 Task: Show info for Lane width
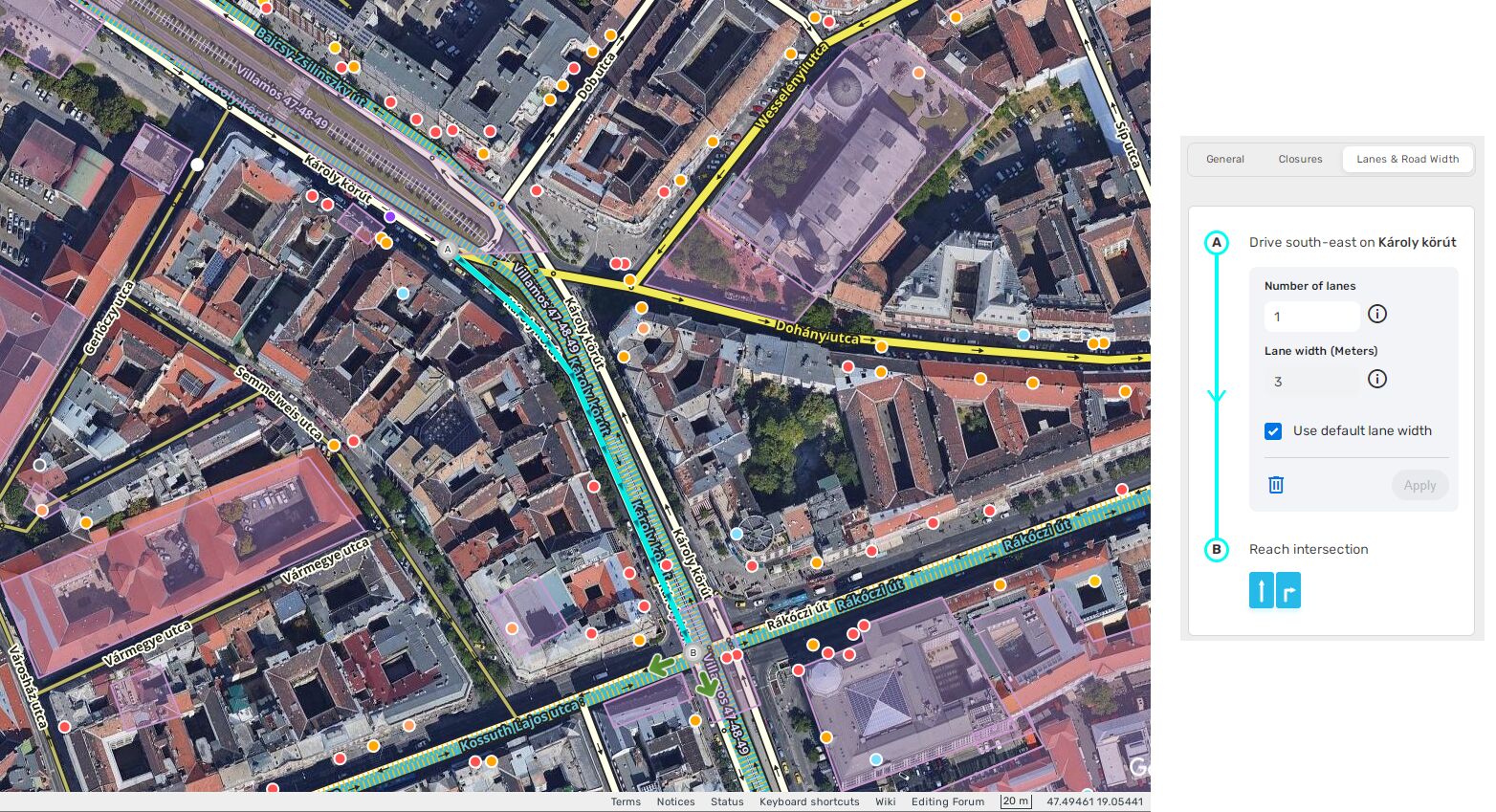coord(1377,379)
